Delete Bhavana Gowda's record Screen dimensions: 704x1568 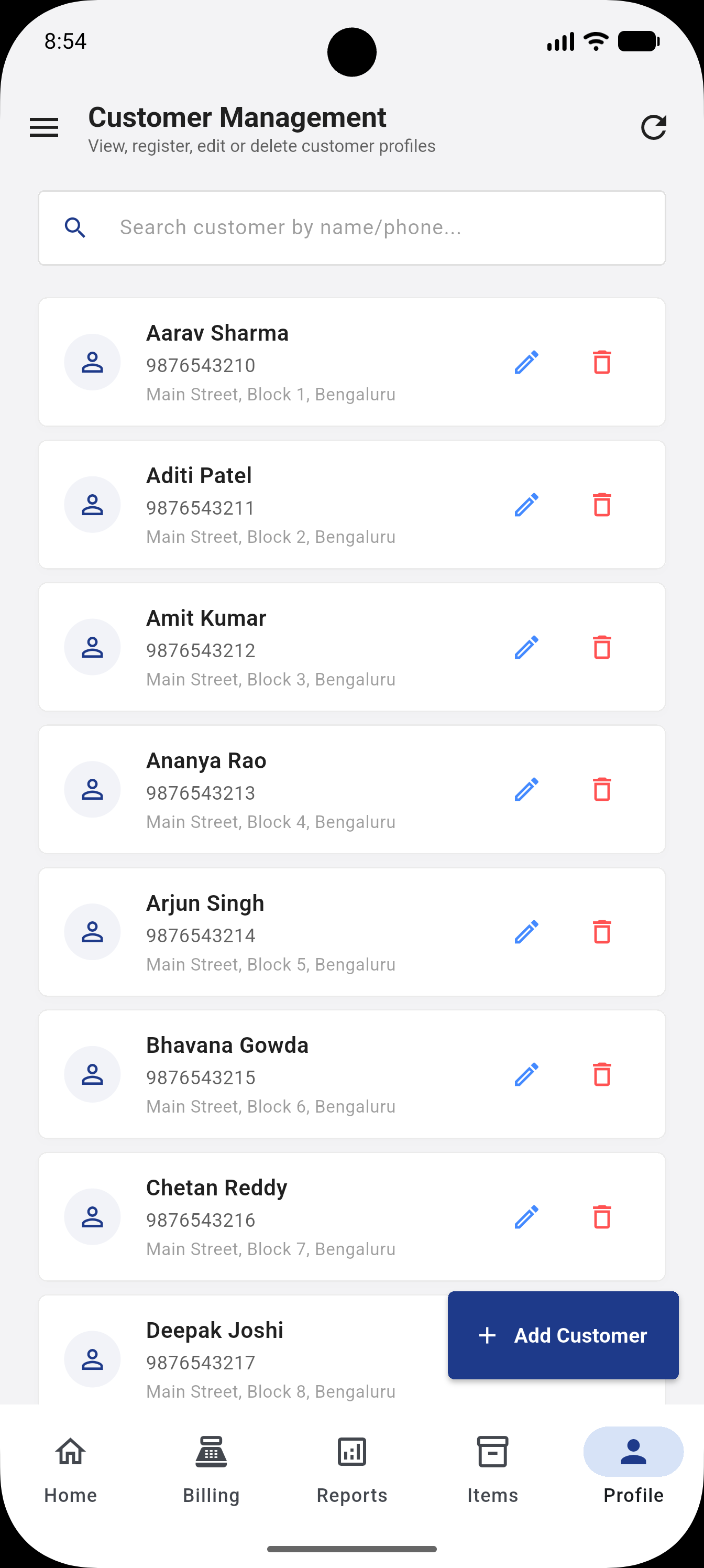(602, 1074)
